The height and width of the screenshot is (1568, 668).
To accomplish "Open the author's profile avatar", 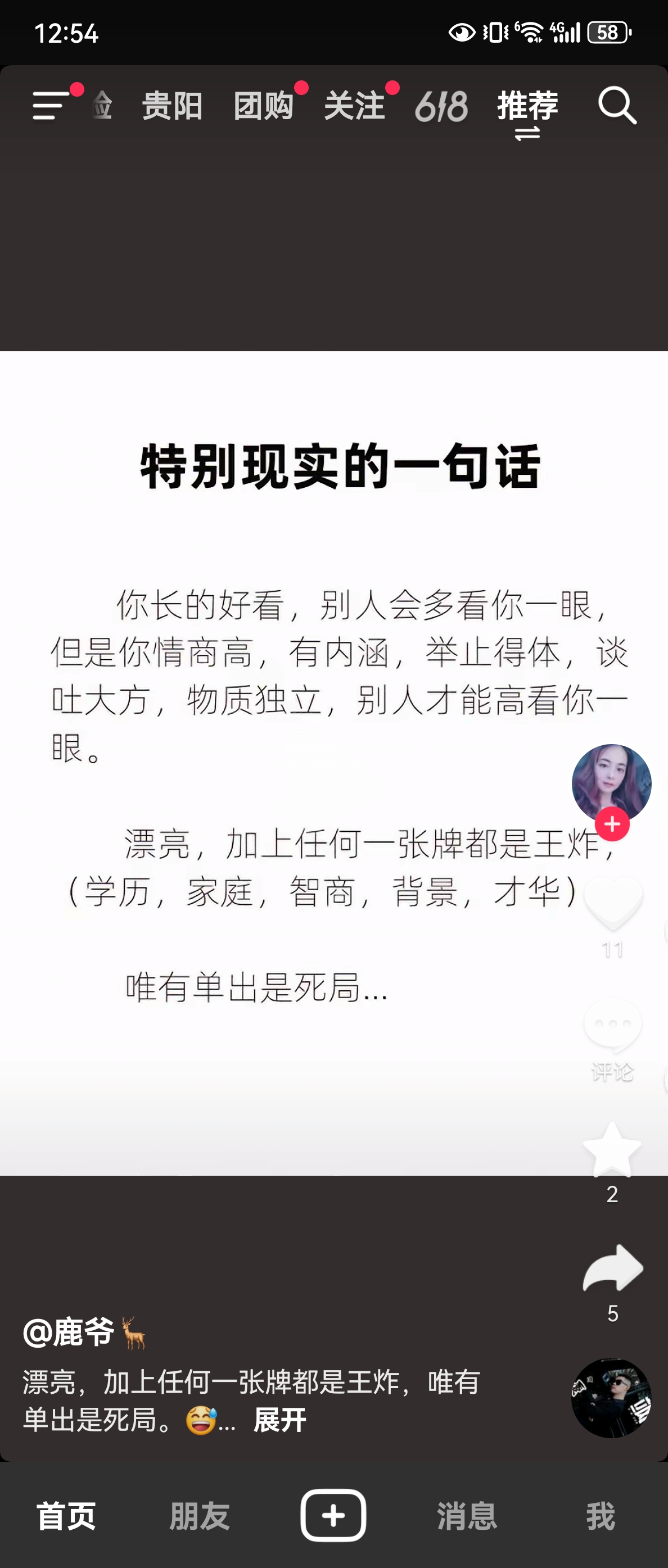I will [611, 783].
